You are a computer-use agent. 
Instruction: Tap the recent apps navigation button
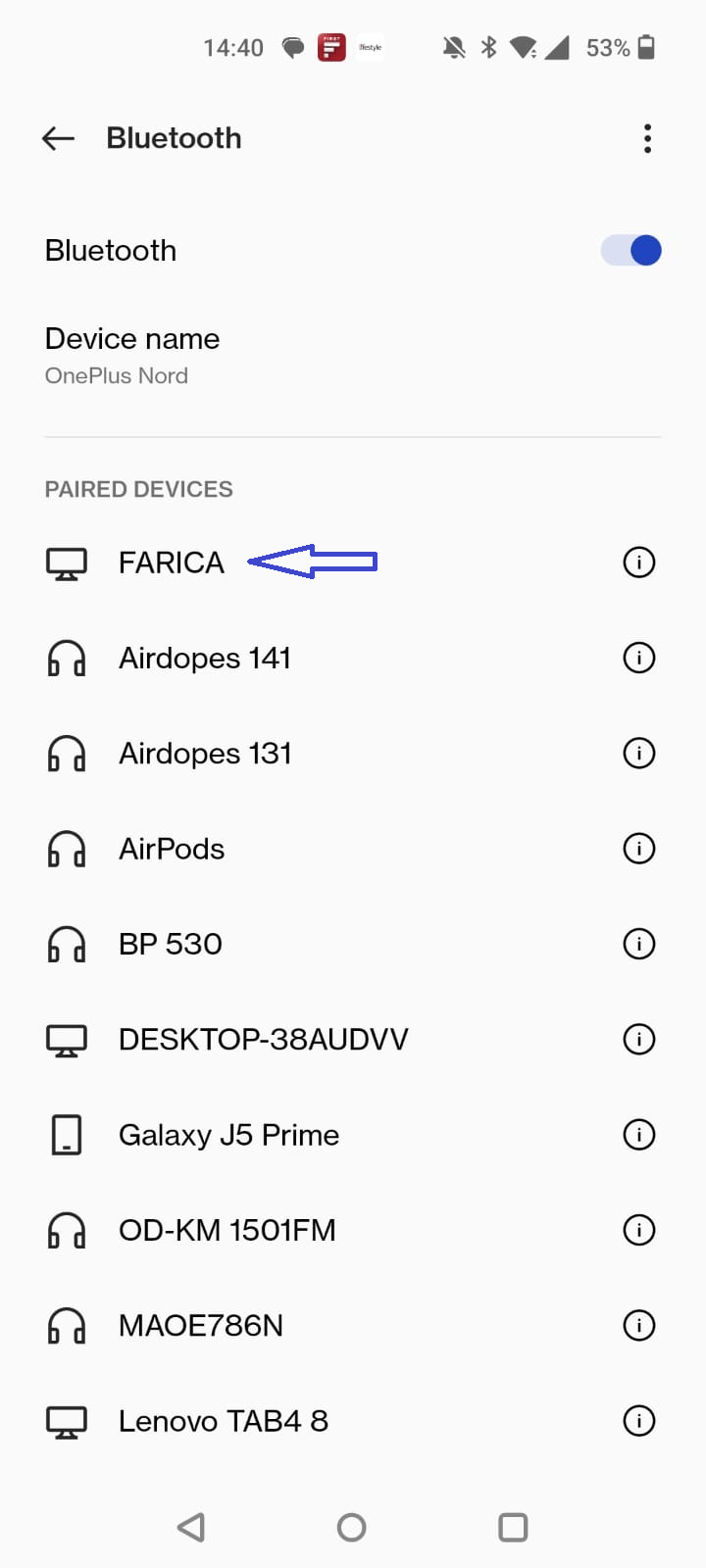pyautogui.click(x=512, y=1526)
